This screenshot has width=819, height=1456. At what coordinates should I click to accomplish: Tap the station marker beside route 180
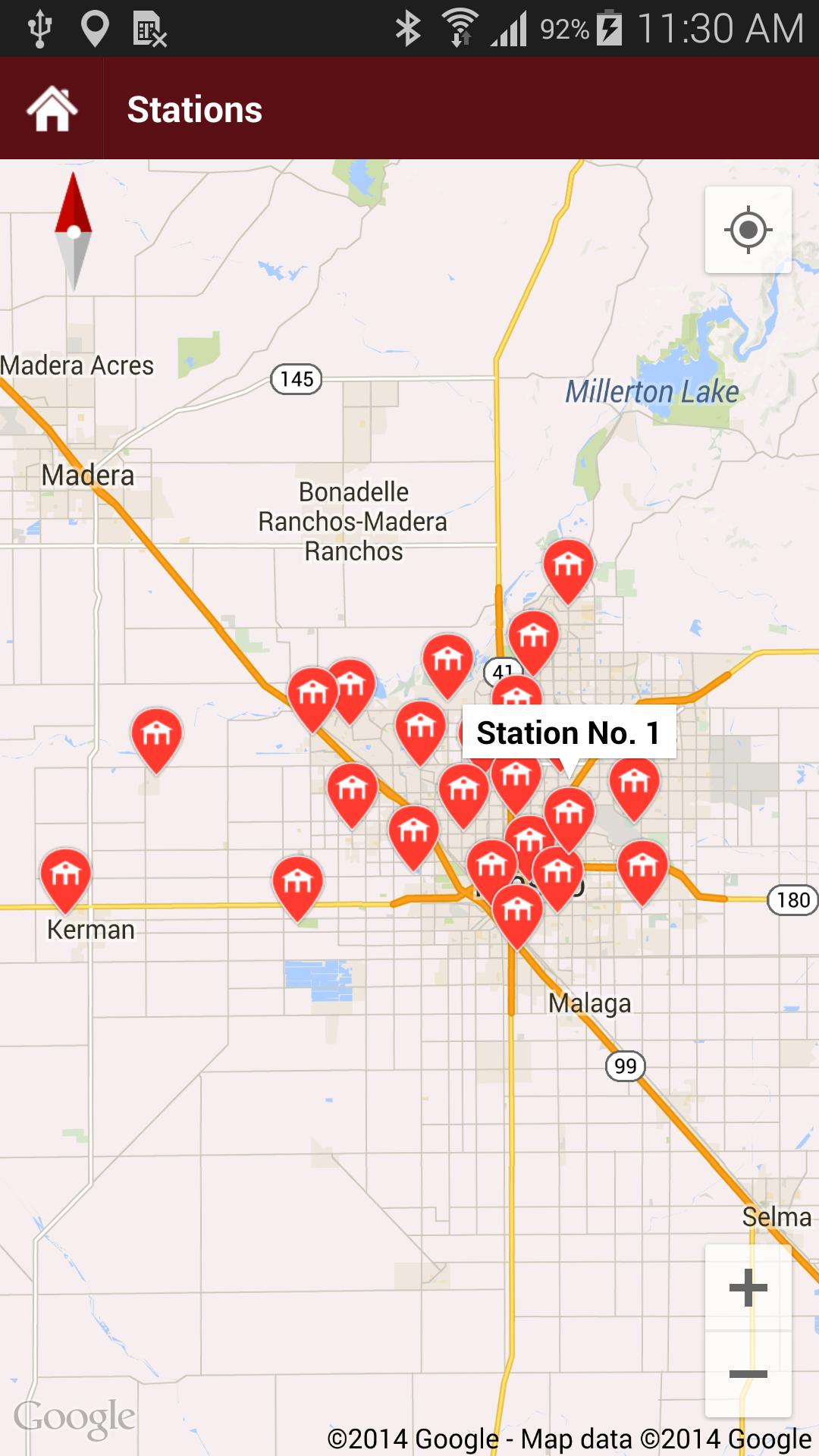[x=642, y=868]
